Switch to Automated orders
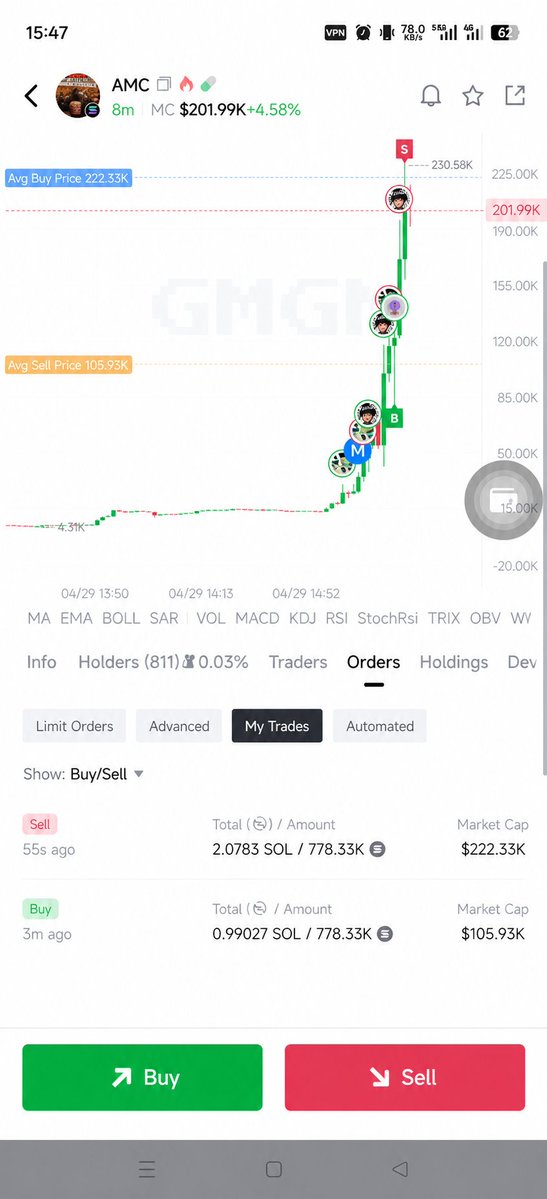 click(379, 726)
